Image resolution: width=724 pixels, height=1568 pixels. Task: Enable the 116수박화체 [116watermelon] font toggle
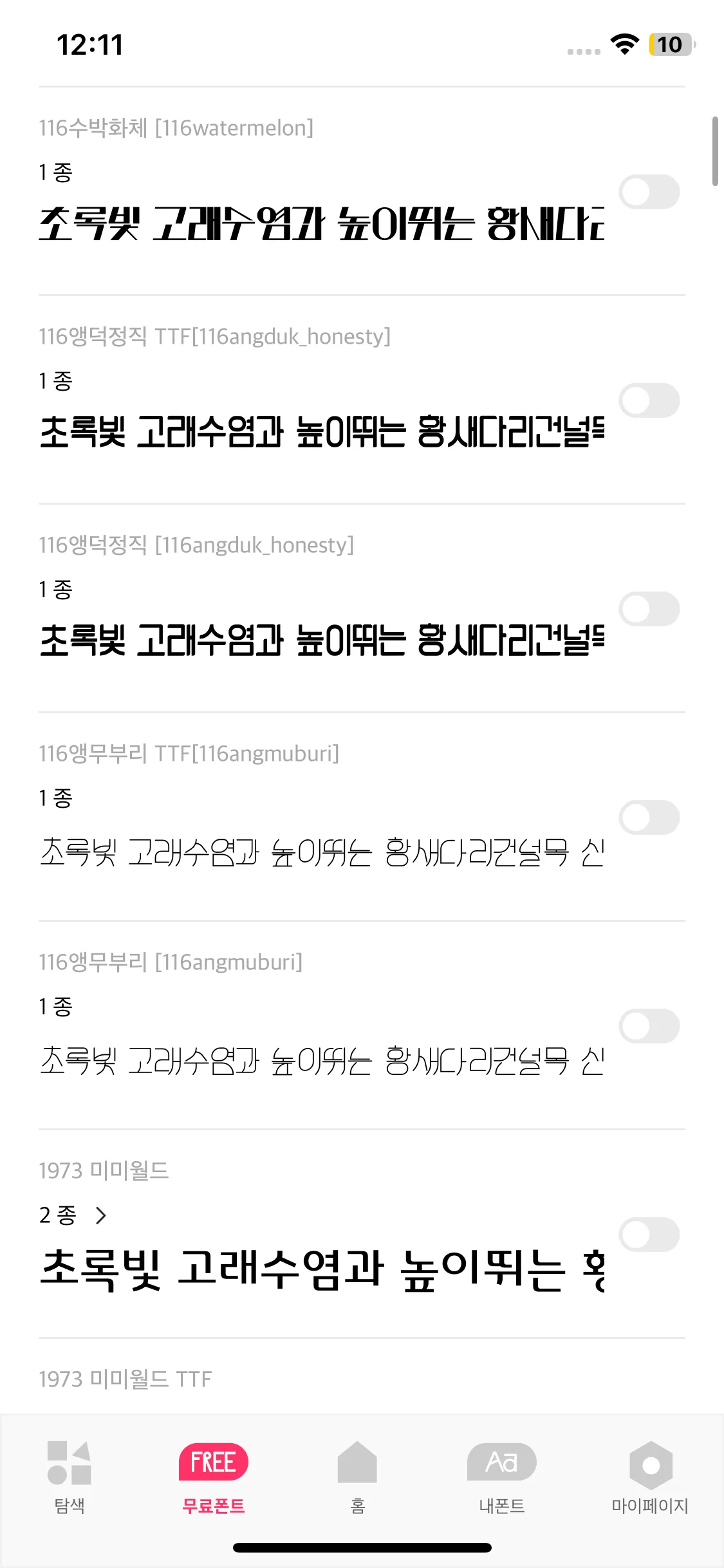pos(649,192)
